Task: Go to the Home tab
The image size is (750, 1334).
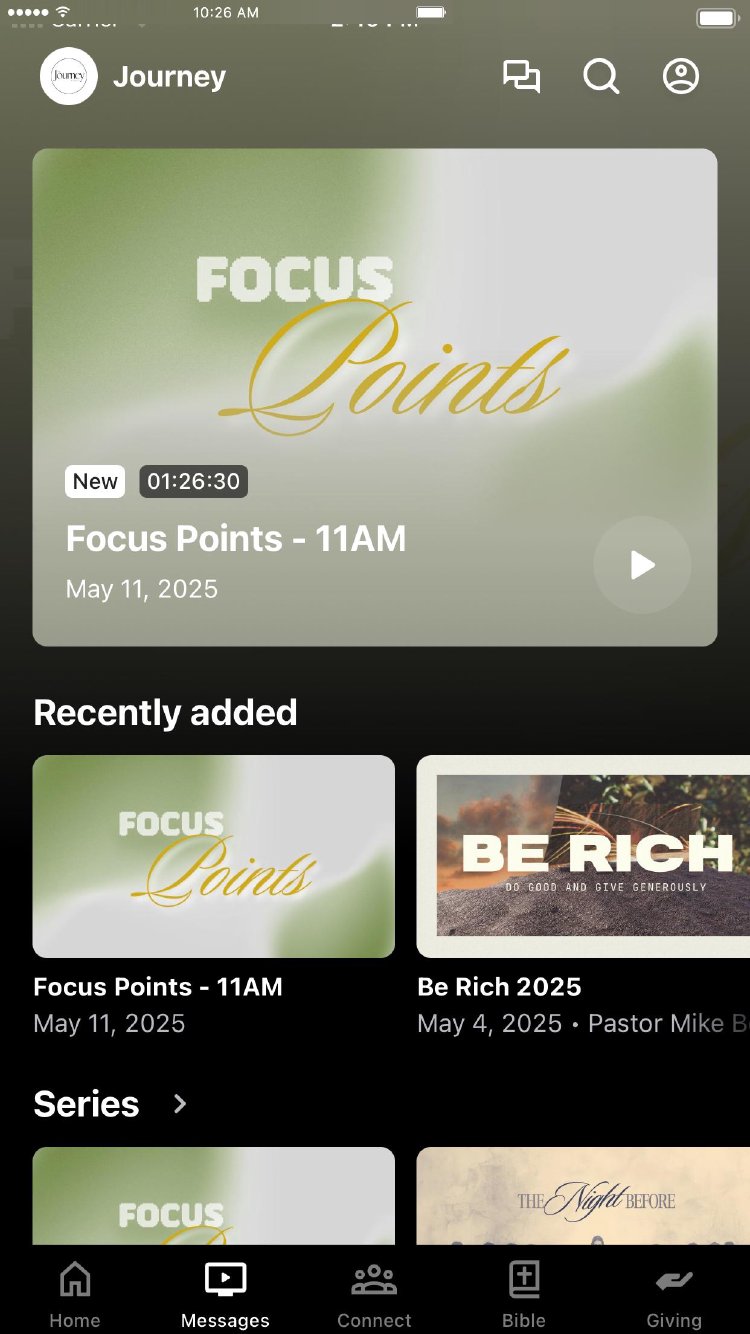Action: pyautogui.click(x=75, y=1294)
